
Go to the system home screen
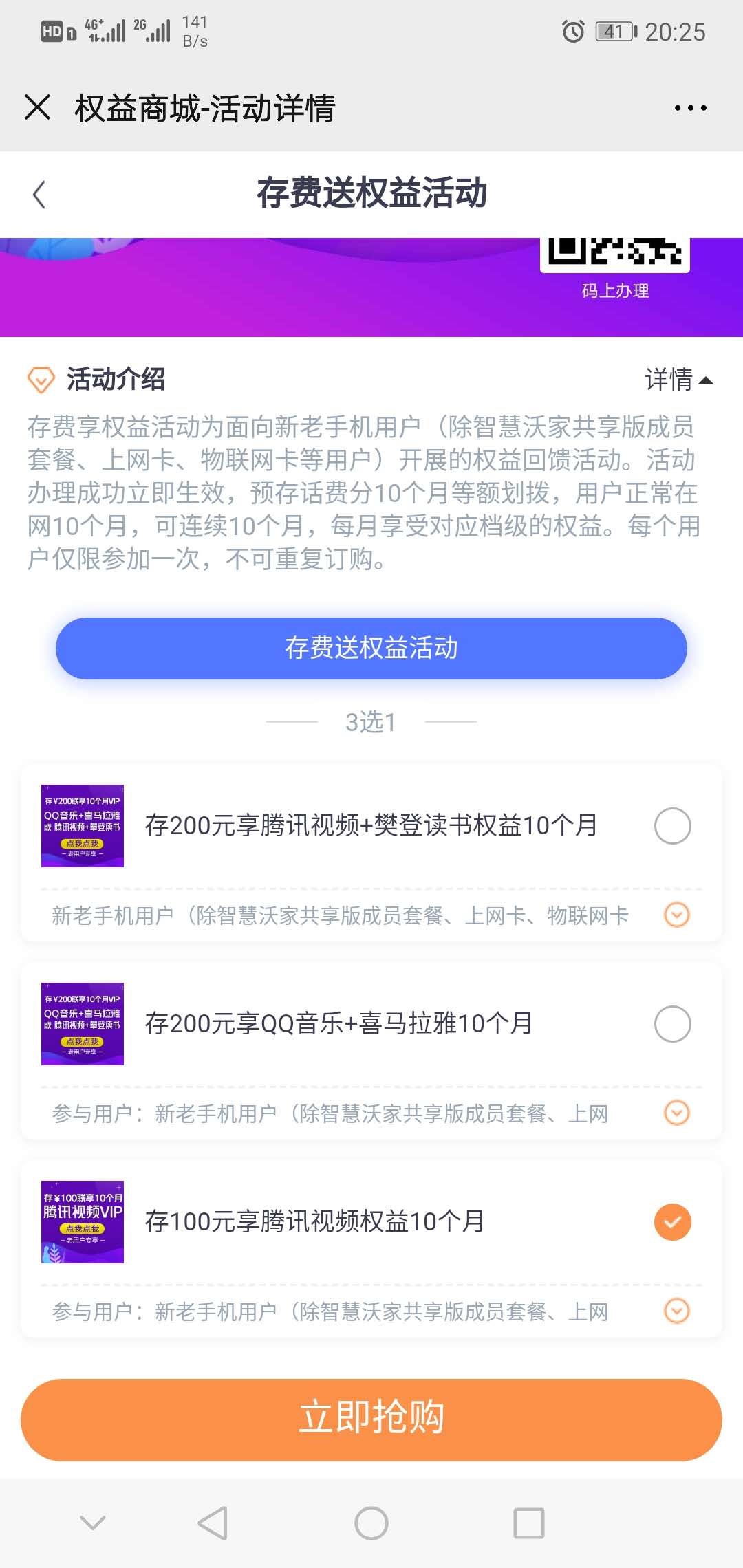tap(371, 1523)
